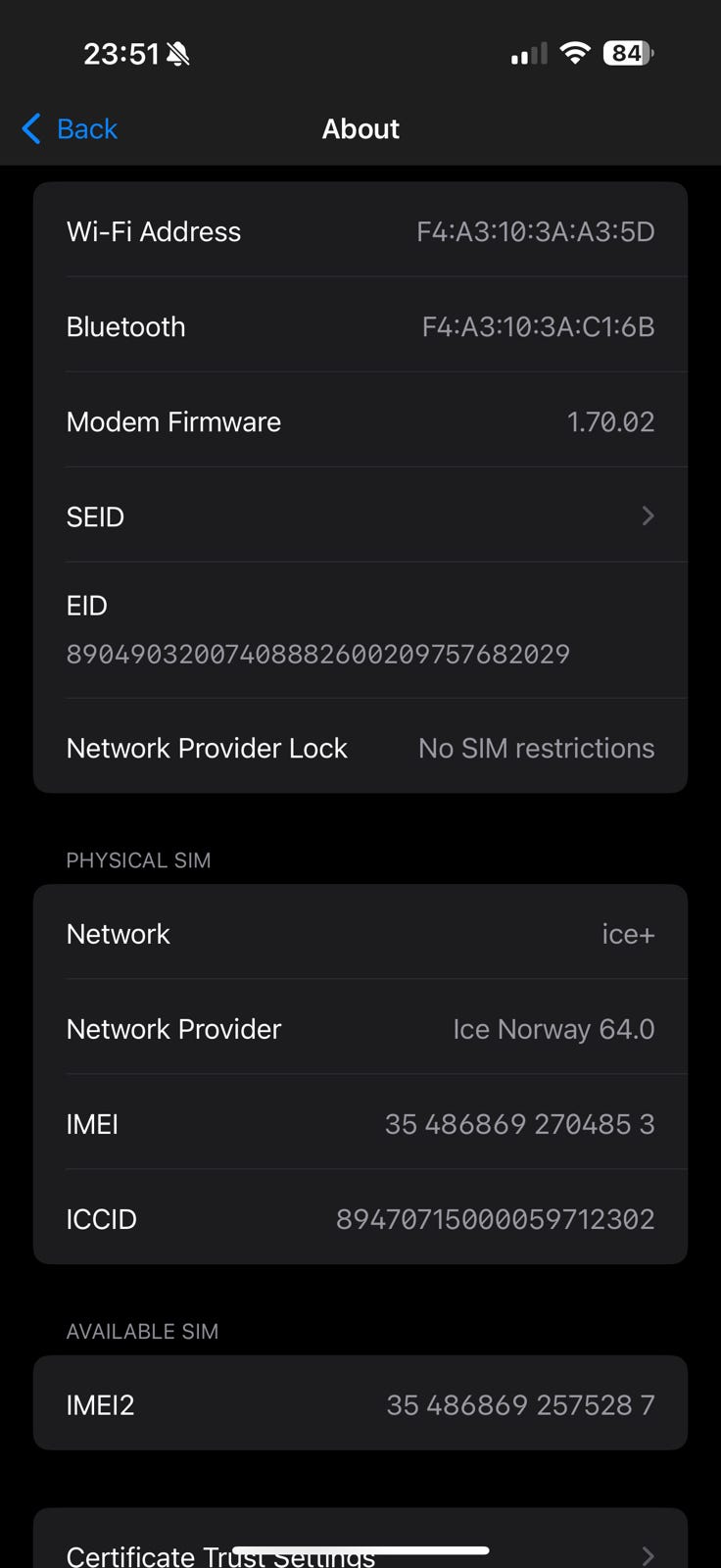Image resolution: width=721 pixels, height=1568 pixels.
Task: Open the SEID row
Action: 360,516
